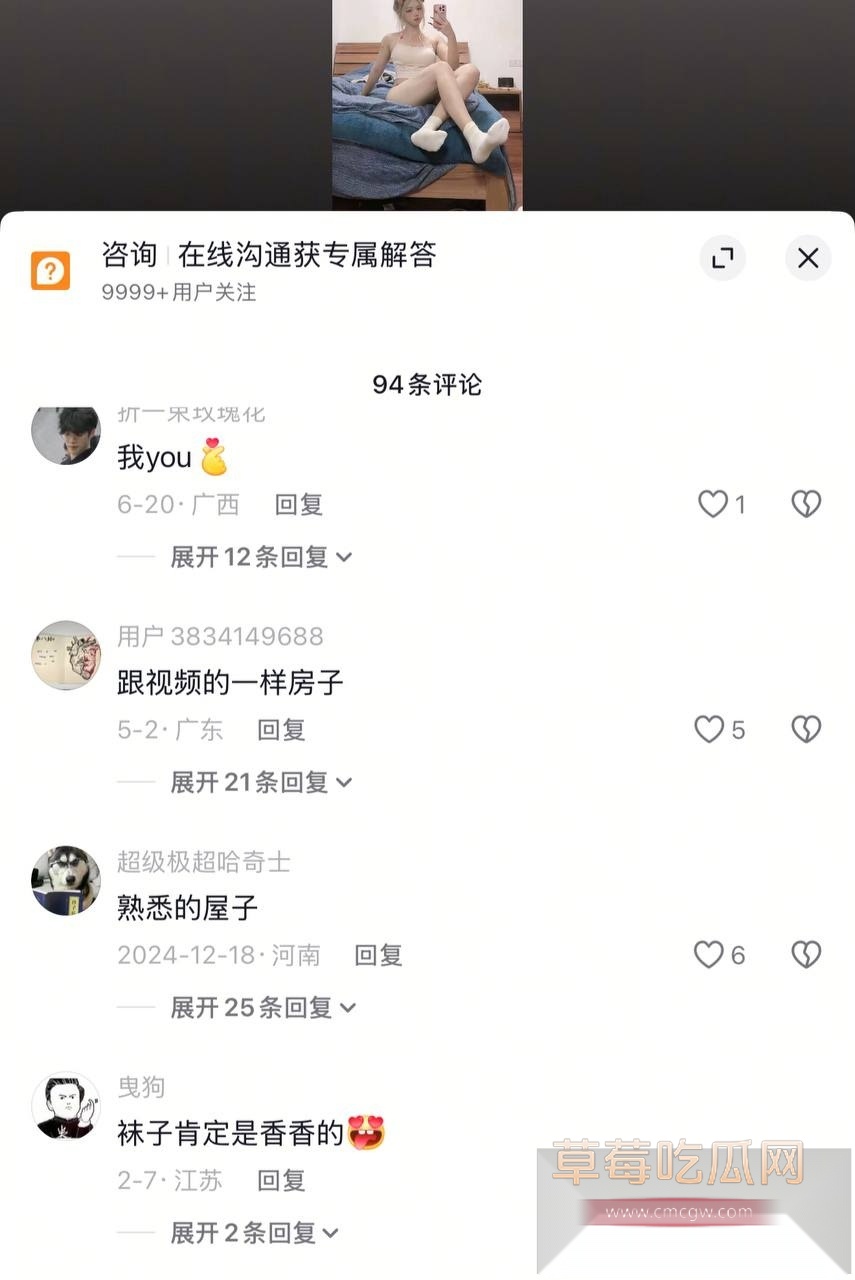This screenshot has width=855, height=1280.
Task: Close the comments panel
Action: pyautogui.click(x=808, y=258)
